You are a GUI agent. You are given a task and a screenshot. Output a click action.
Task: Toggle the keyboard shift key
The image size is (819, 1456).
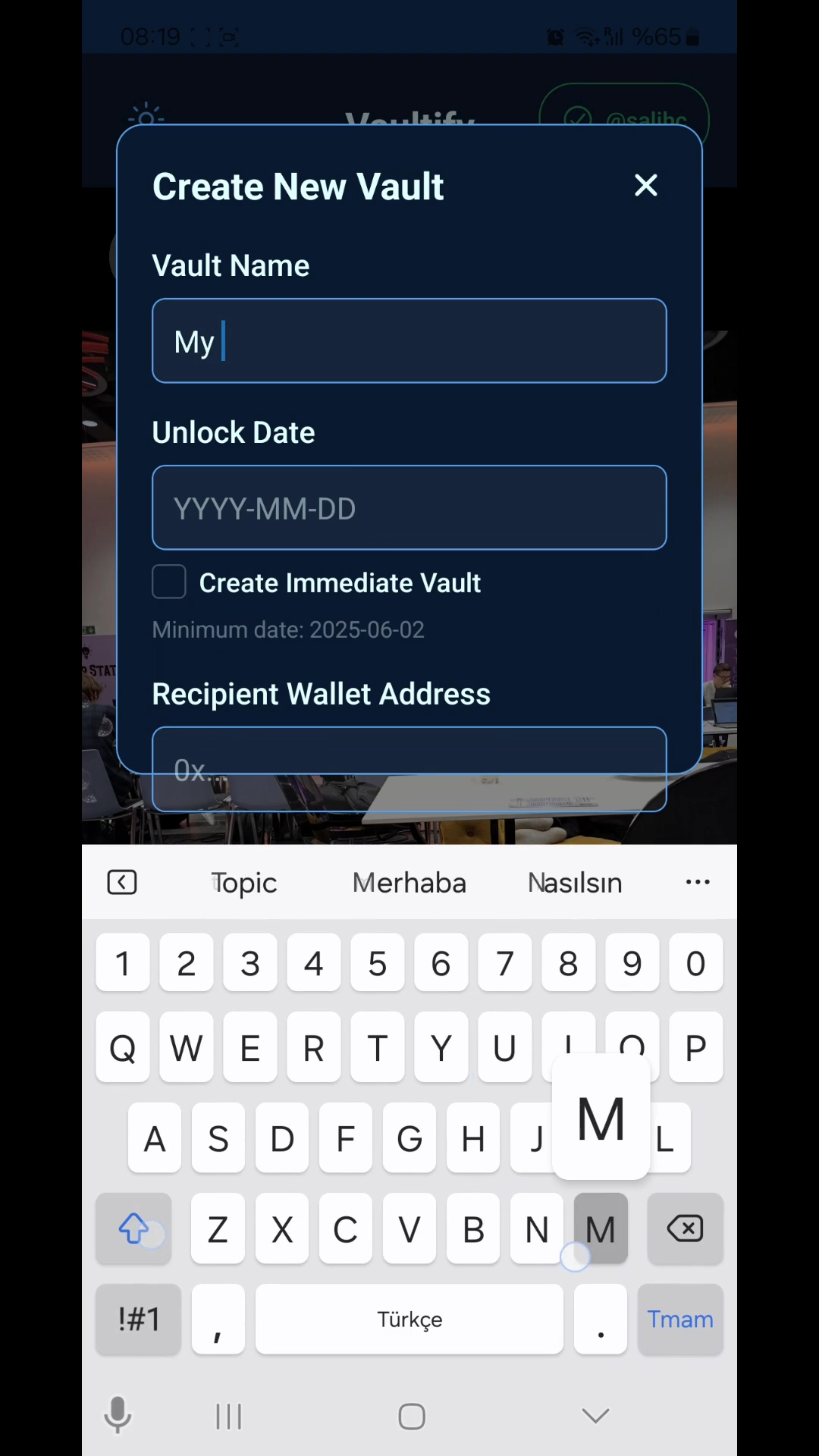[134, 1228]
